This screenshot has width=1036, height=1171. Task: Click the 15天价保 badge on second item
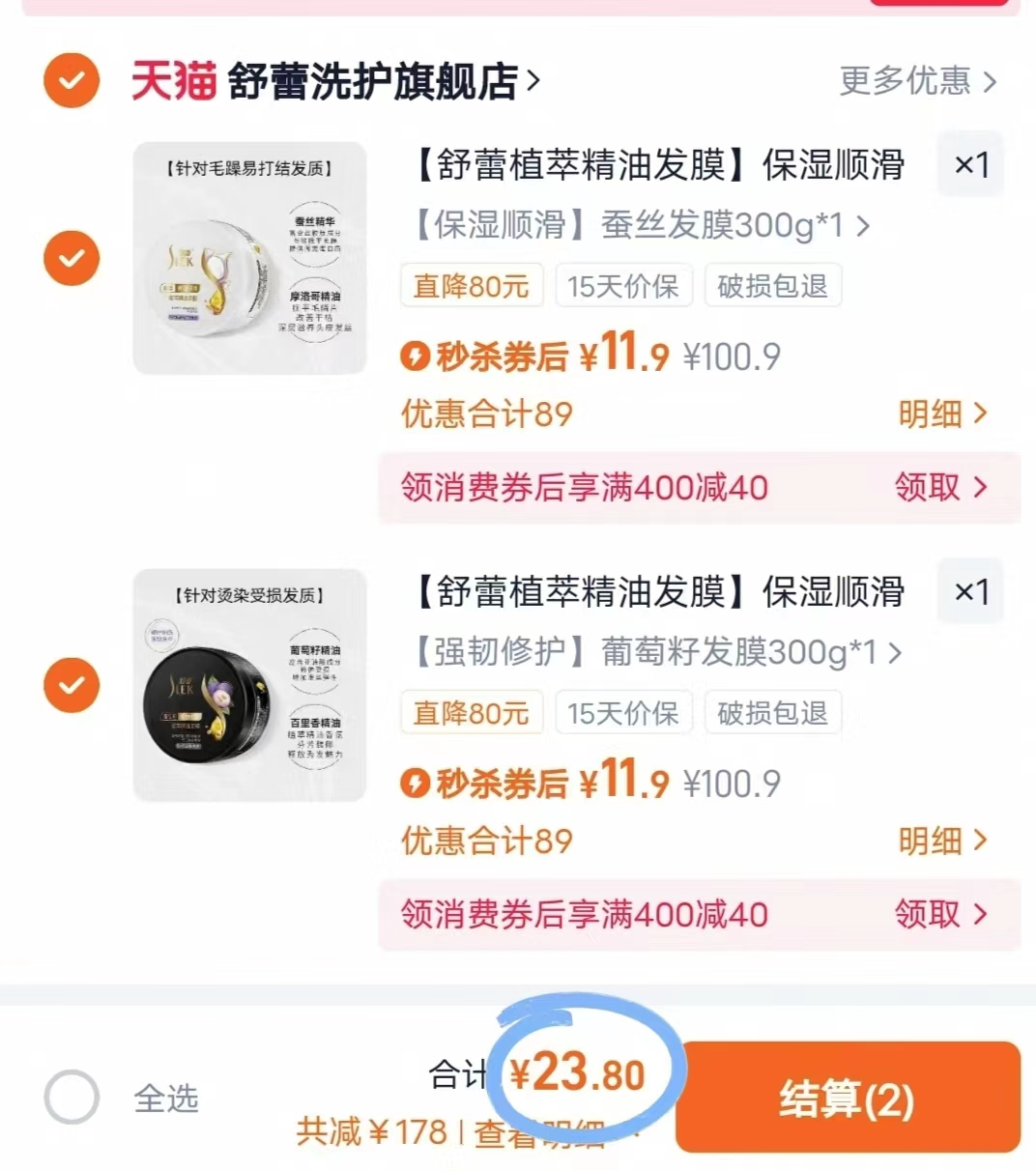[623, 712]
